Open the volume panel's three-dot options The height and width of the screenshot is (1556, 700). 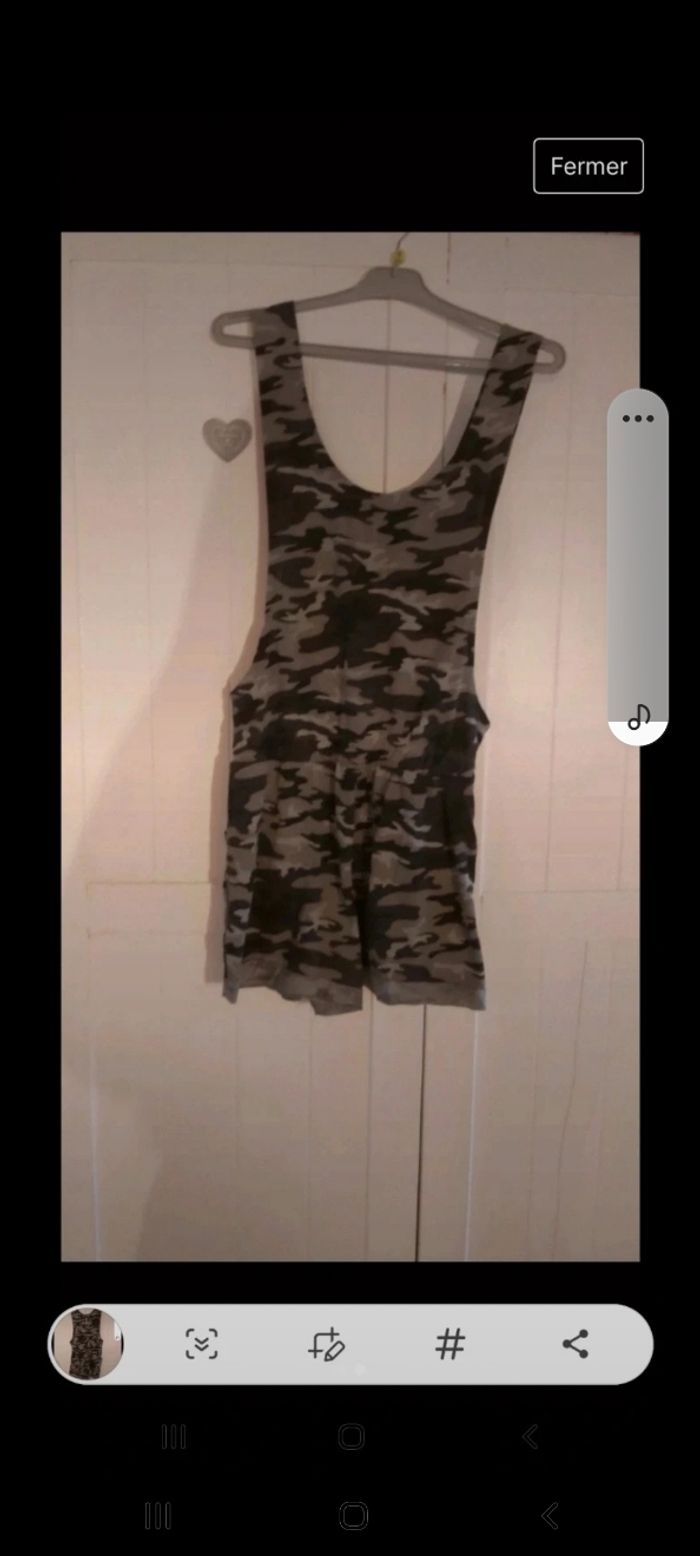[638, 418]
